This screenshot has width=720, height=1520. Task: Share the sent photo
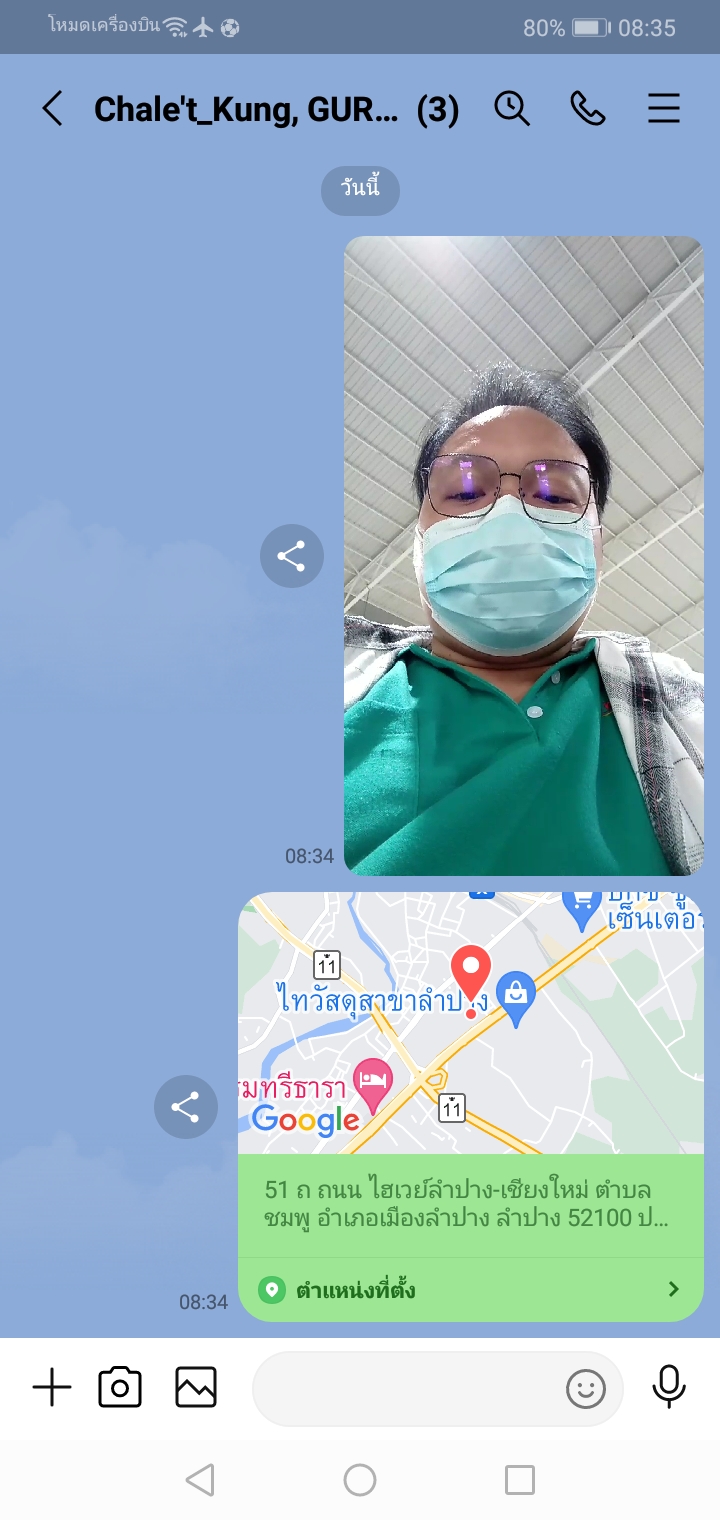(x=292, y=556)
